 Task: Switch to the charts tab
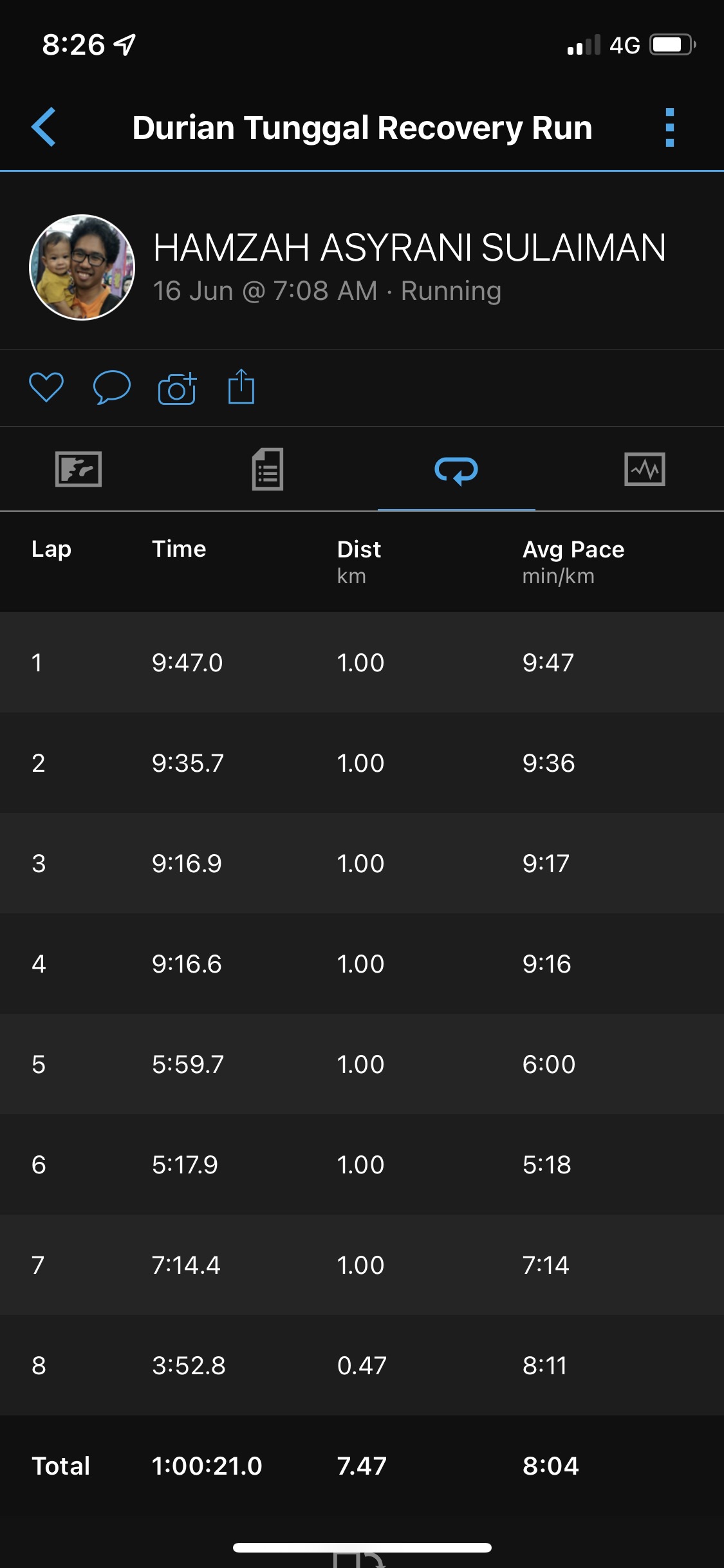click(644, 469)
